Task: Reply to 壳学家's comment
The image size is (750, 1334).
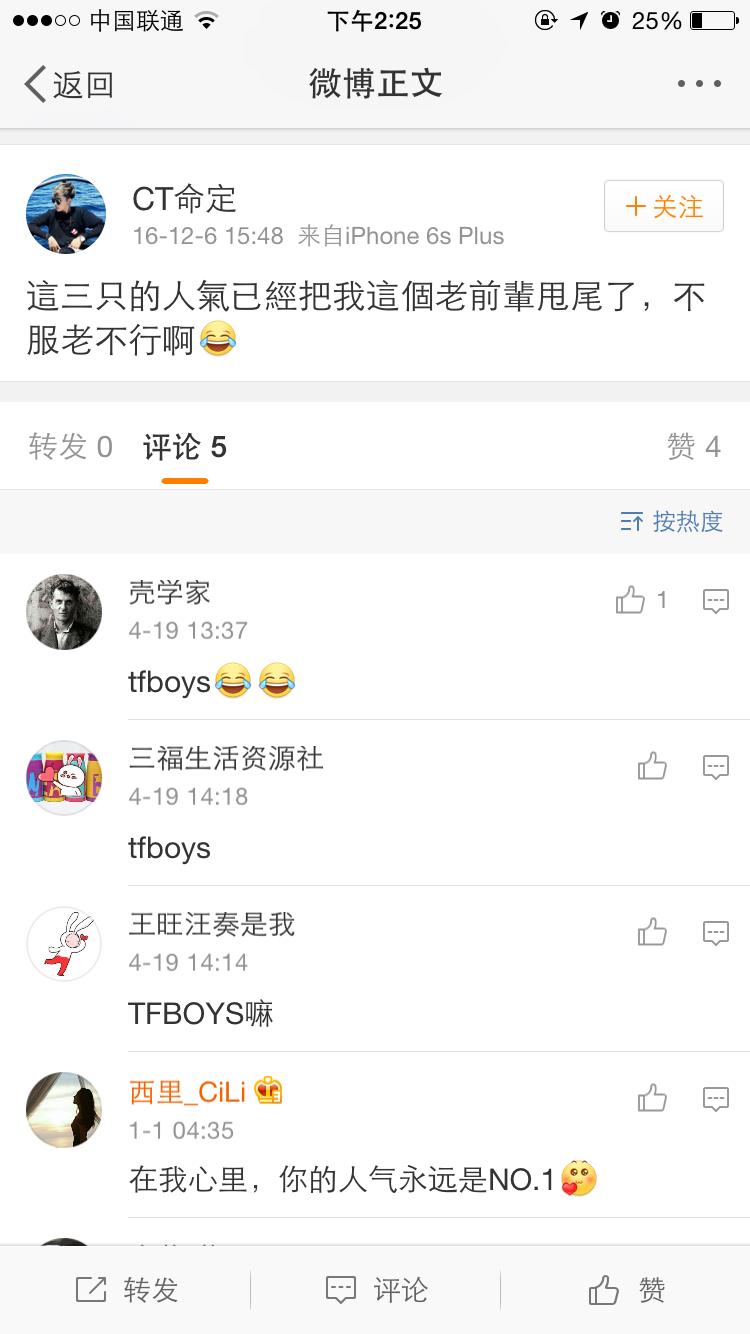Action: (x=716, y=600)
